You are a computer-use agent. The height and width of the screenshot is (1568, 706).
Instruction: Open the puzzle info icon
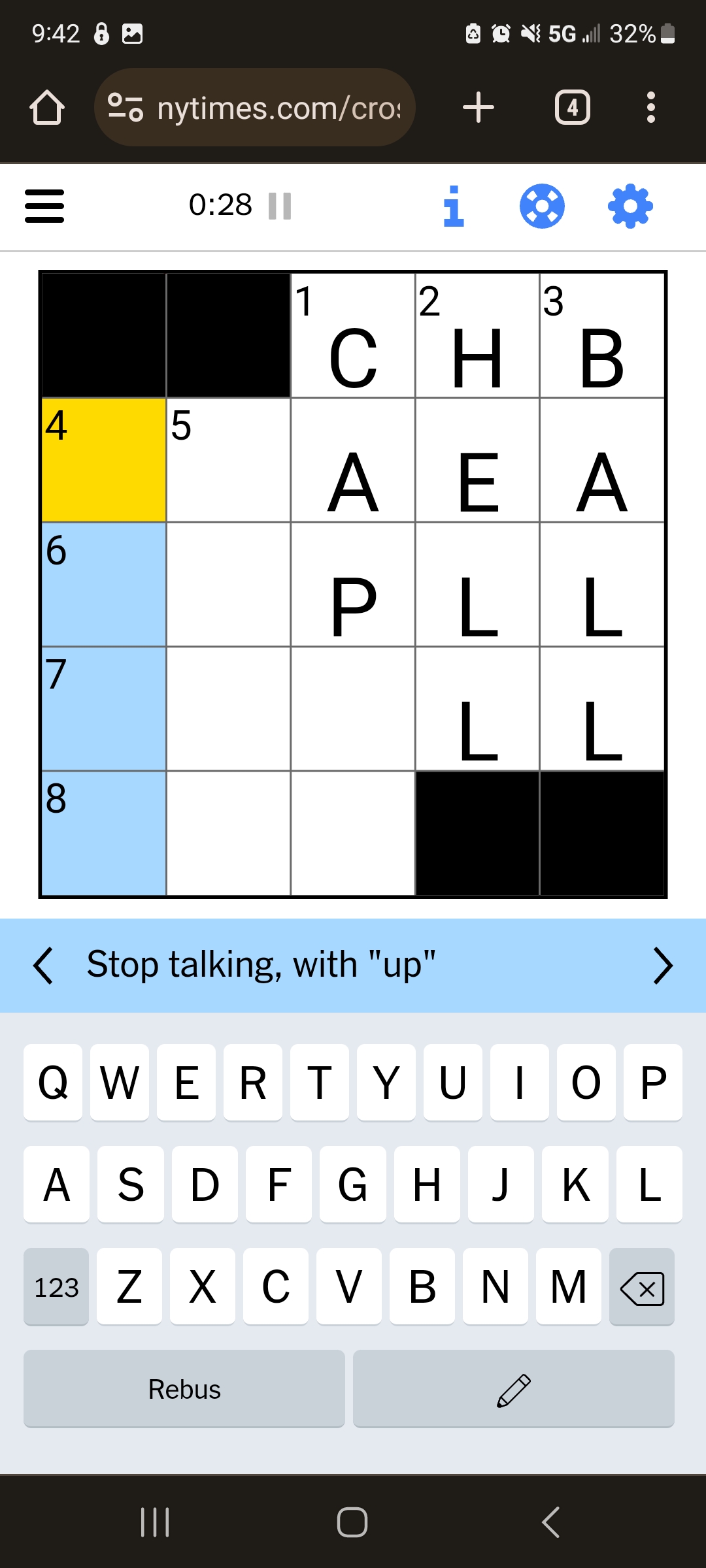[454, 206]
